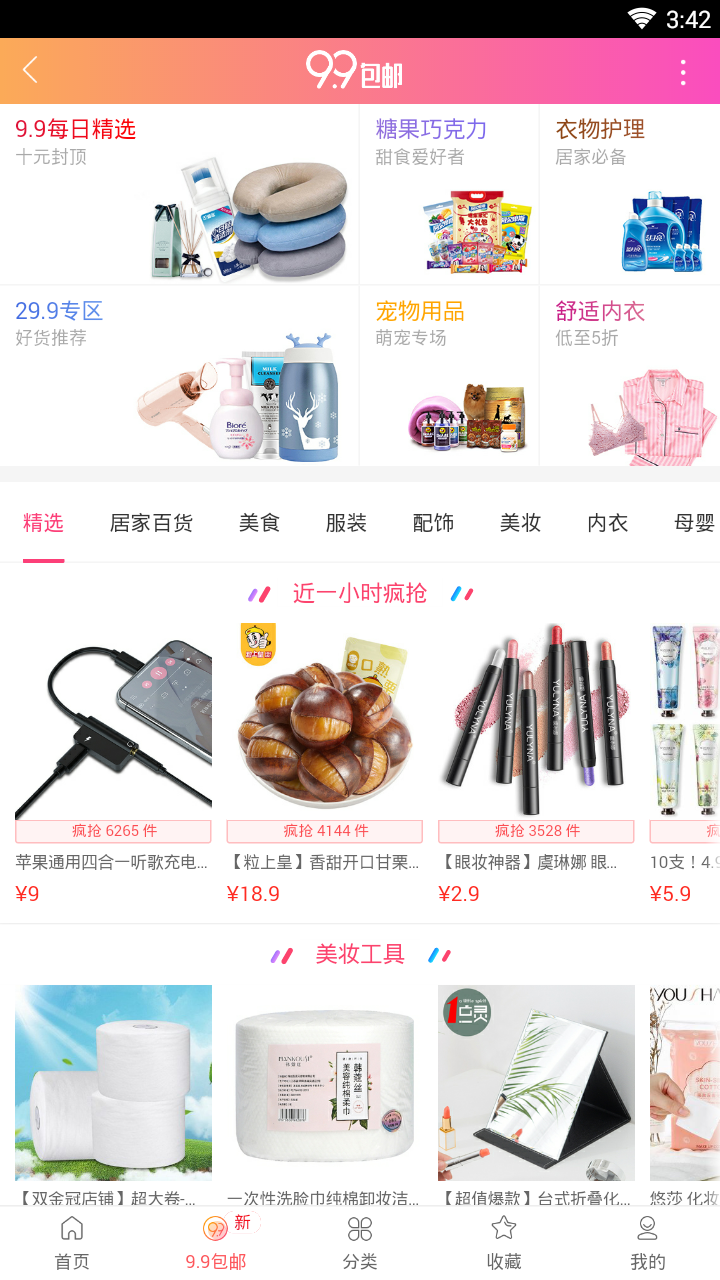720x1280 pixels.
Task: Open the 收藏 favorites tab
Action: (x=504, y=1243)
